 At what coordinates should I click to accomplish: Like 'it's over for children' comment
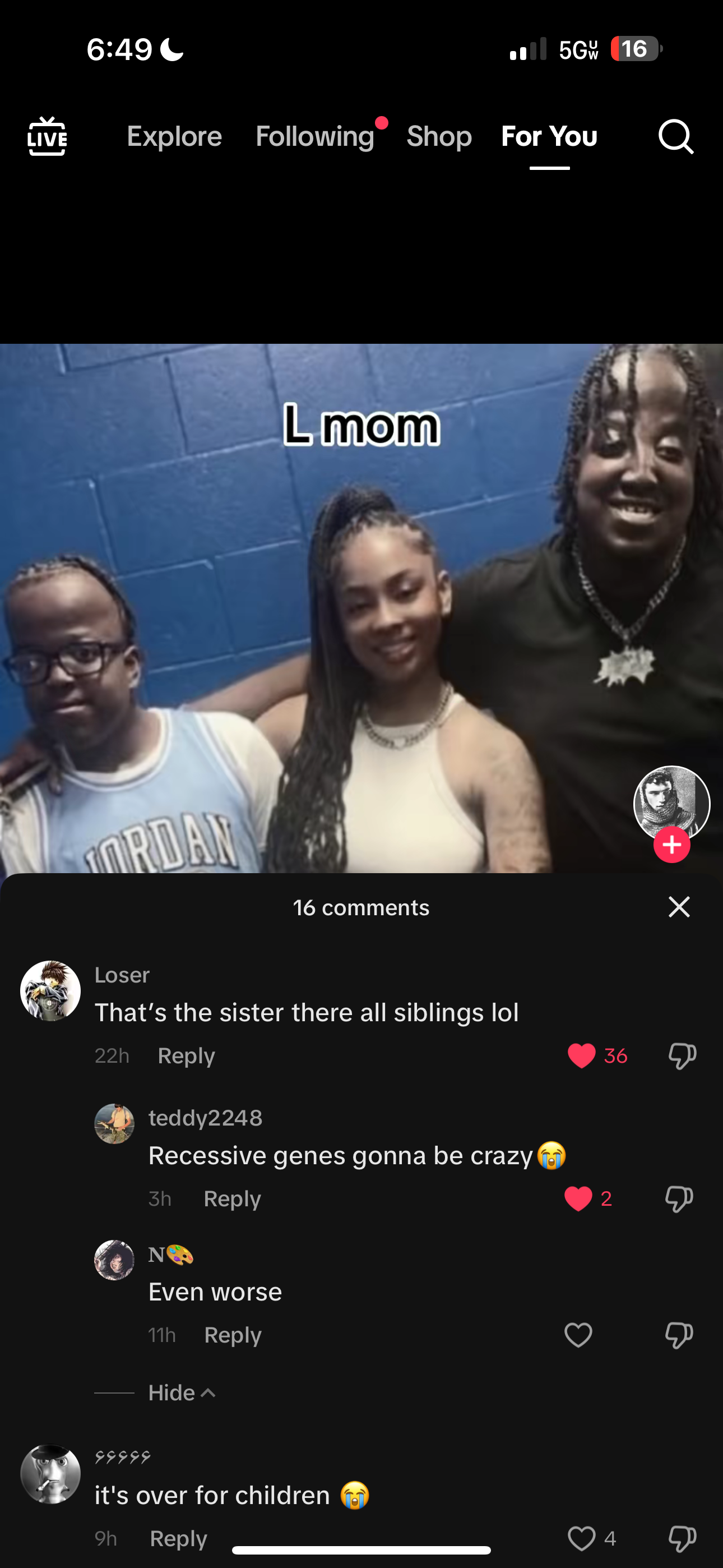click(x=581, y=1538)
